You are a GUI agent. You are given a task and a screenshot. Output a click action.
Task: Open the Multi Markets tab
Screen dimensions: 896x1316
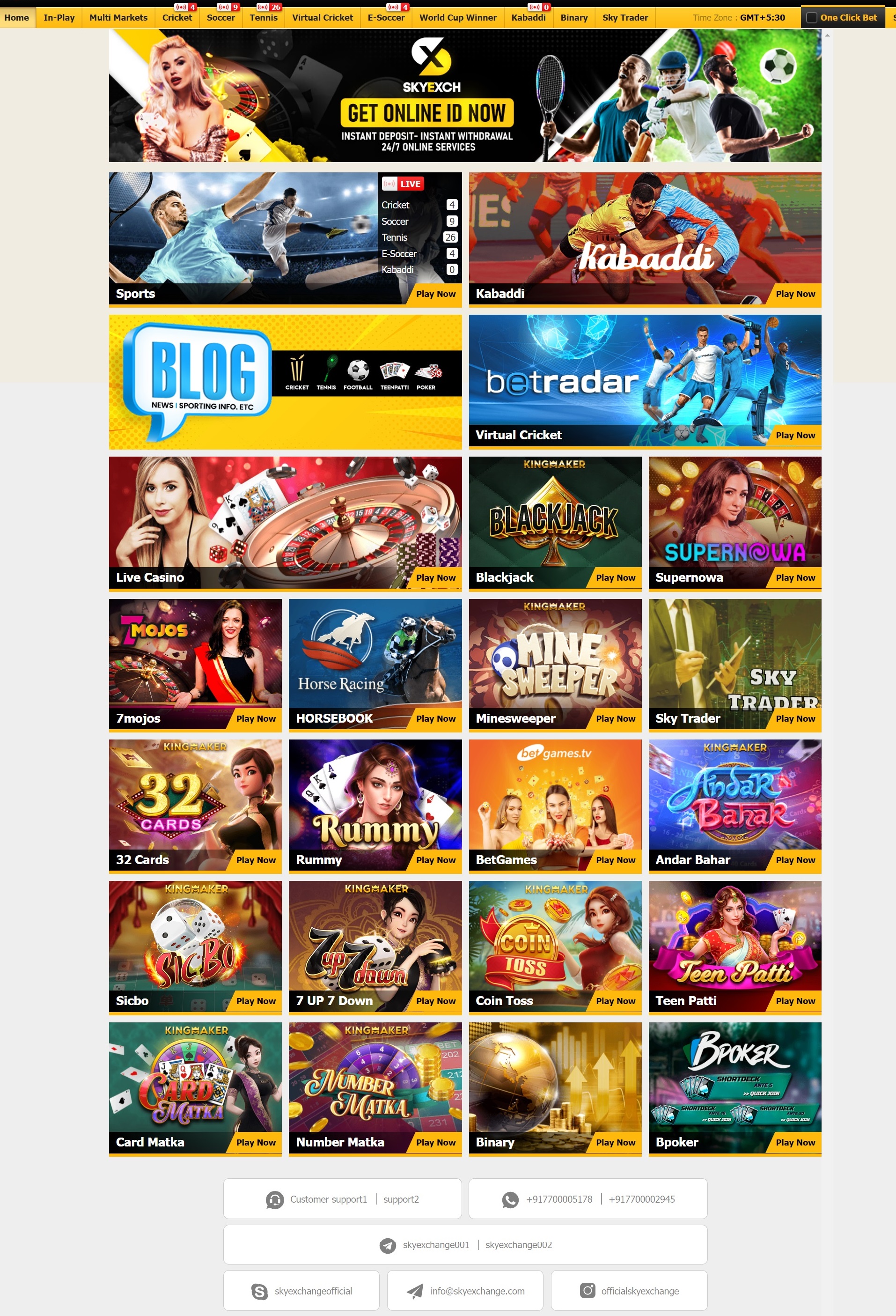[118, 17]
